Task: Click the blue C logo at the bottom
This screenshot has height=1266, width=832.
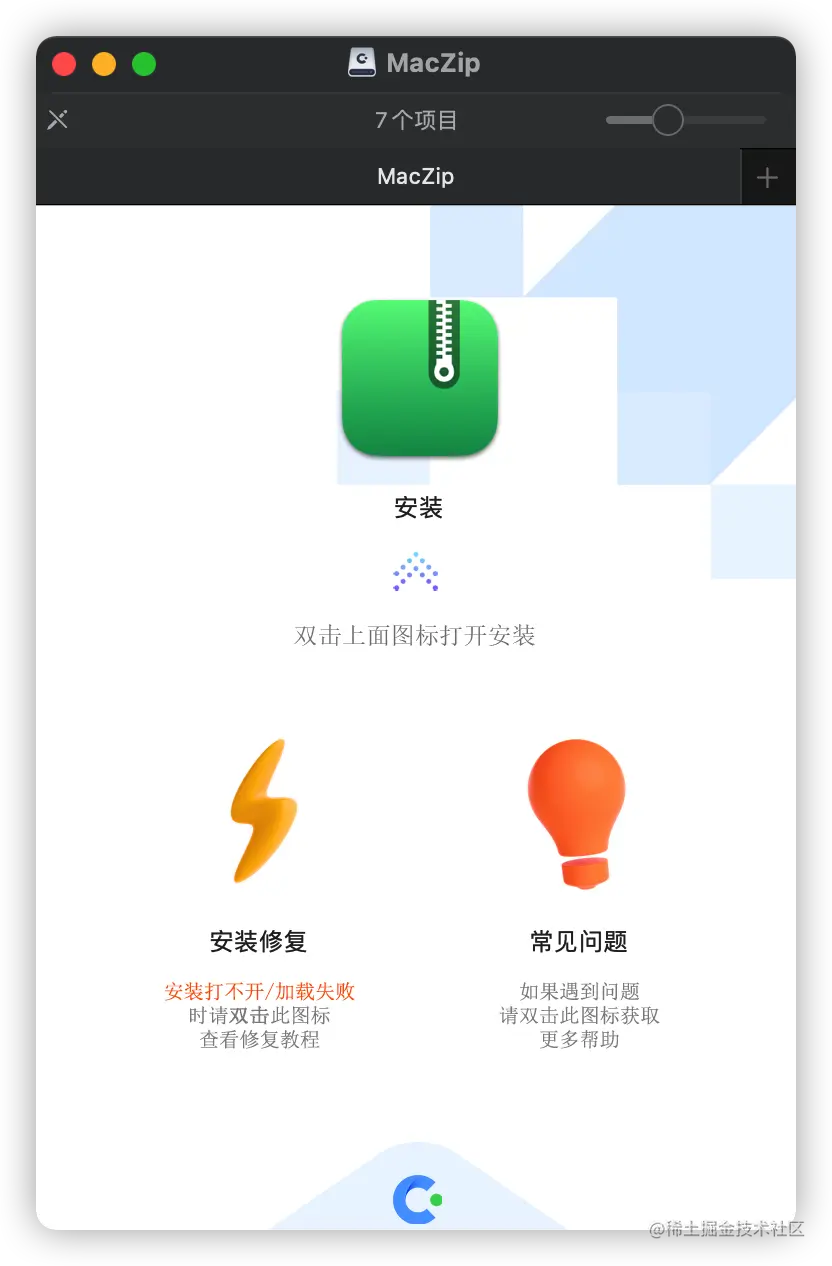Action: click(416, 1200)
